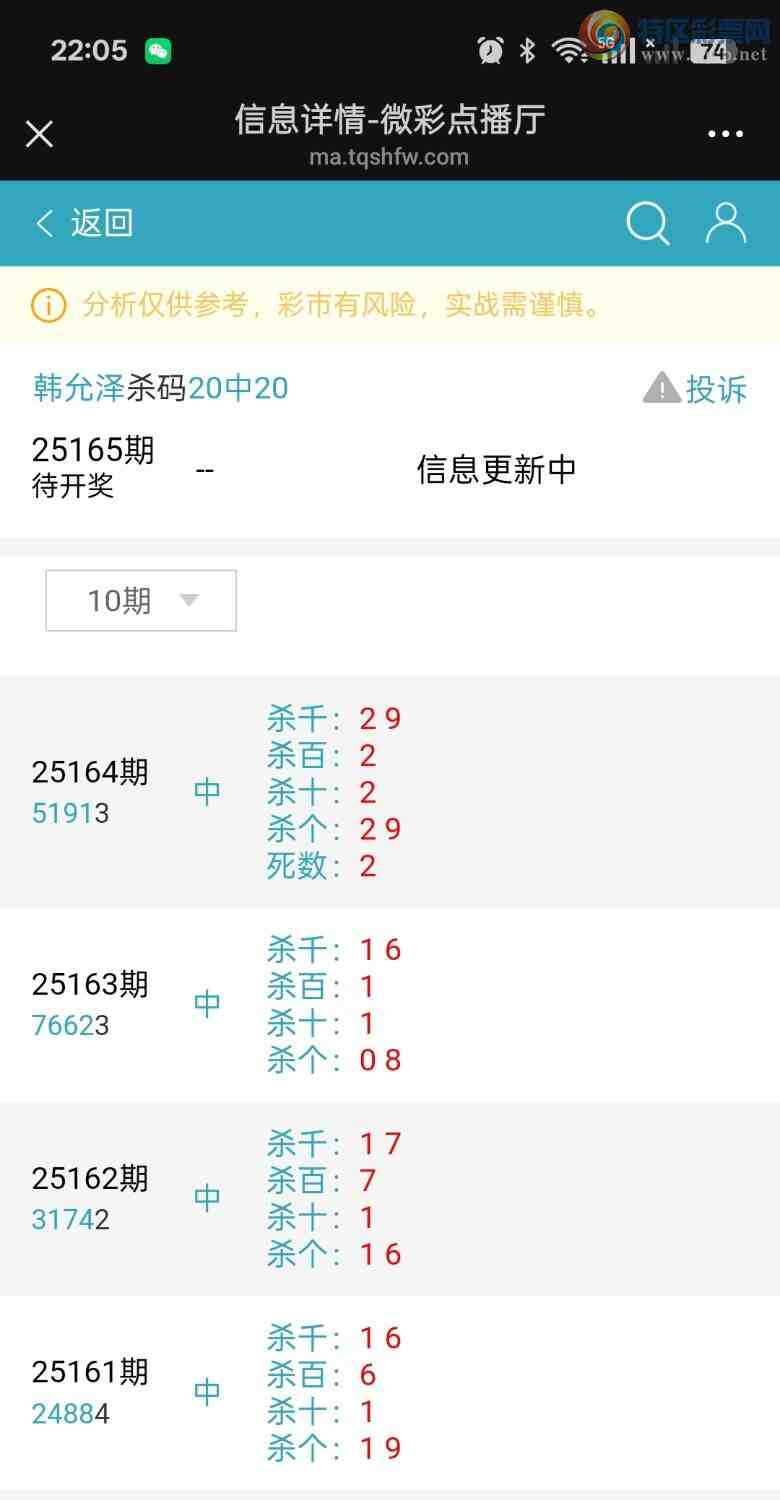This screenshot has width=780, height=1500.
Task: Expand the 10期 period dropdown
Action: pyautogui.click(x=141, y=600)
